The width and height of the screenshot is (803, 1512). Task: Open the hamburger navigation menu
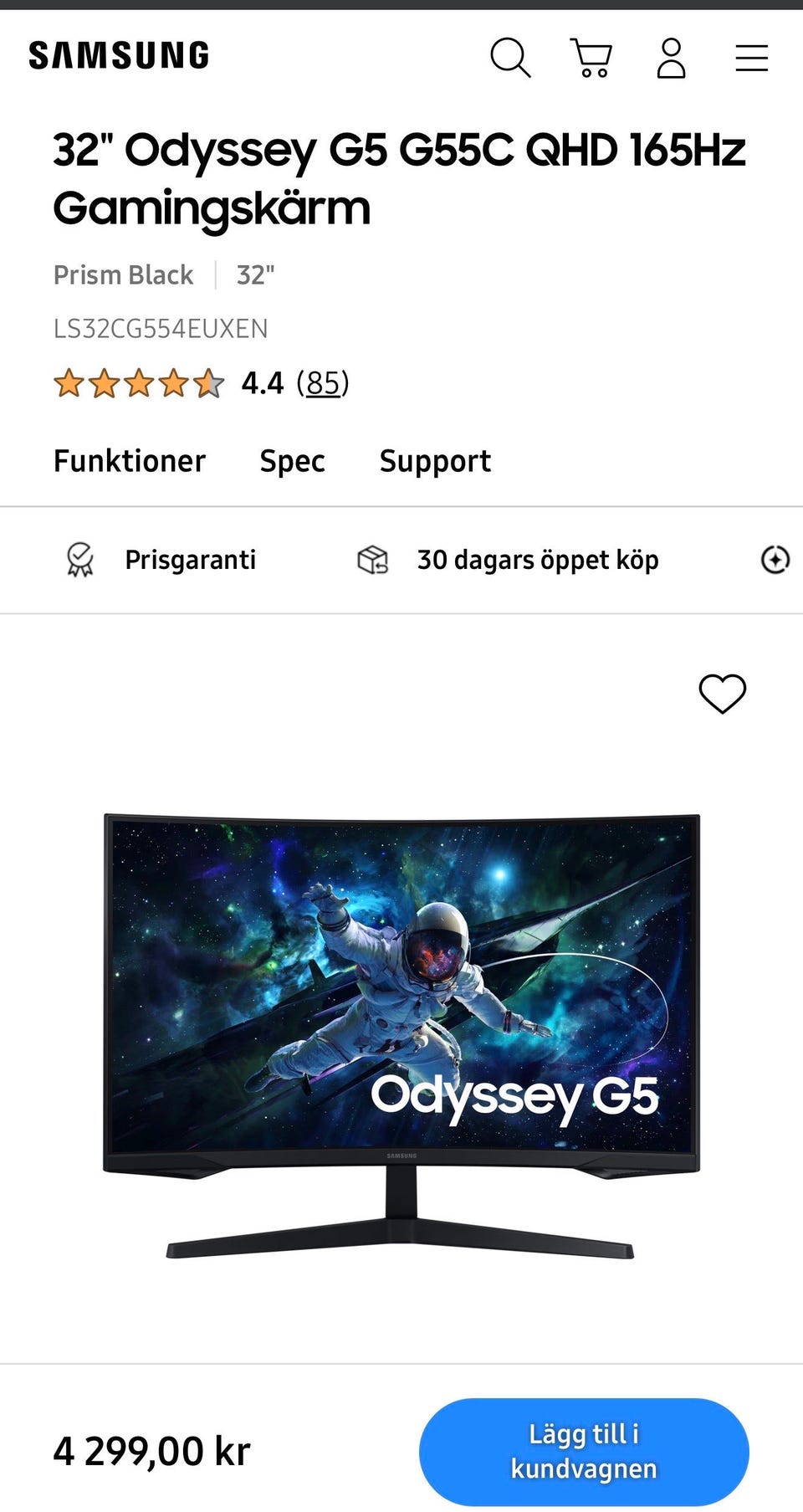coord(750,57)
